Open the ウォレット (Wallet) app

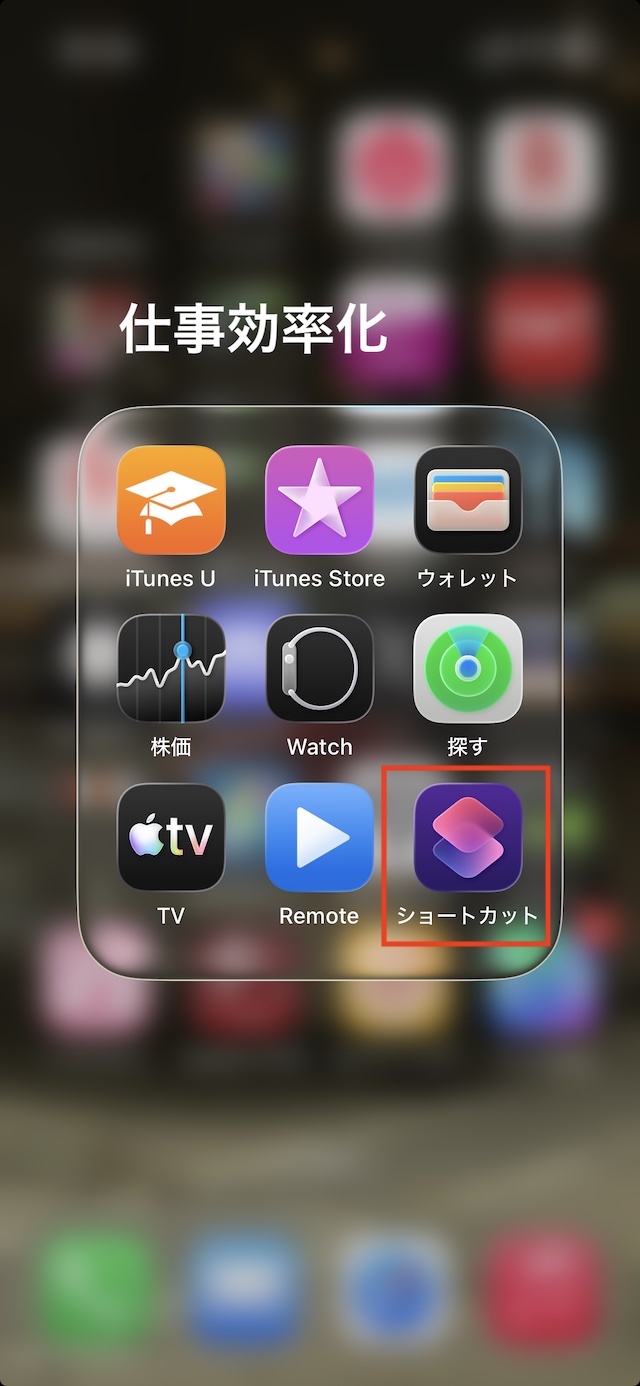coord(467,500)
